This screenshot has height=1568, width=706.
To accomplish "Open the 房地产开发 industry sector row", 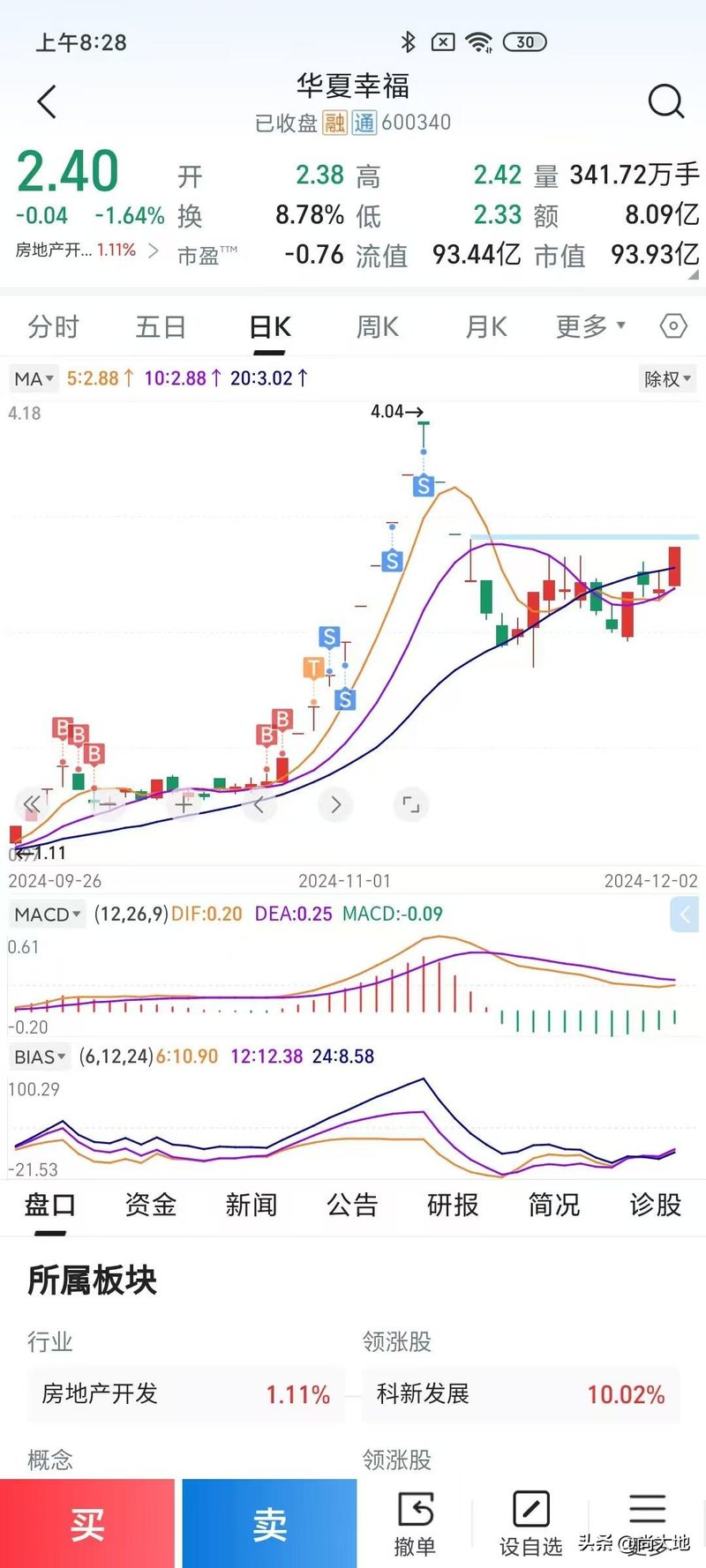I will (185, 1394).
